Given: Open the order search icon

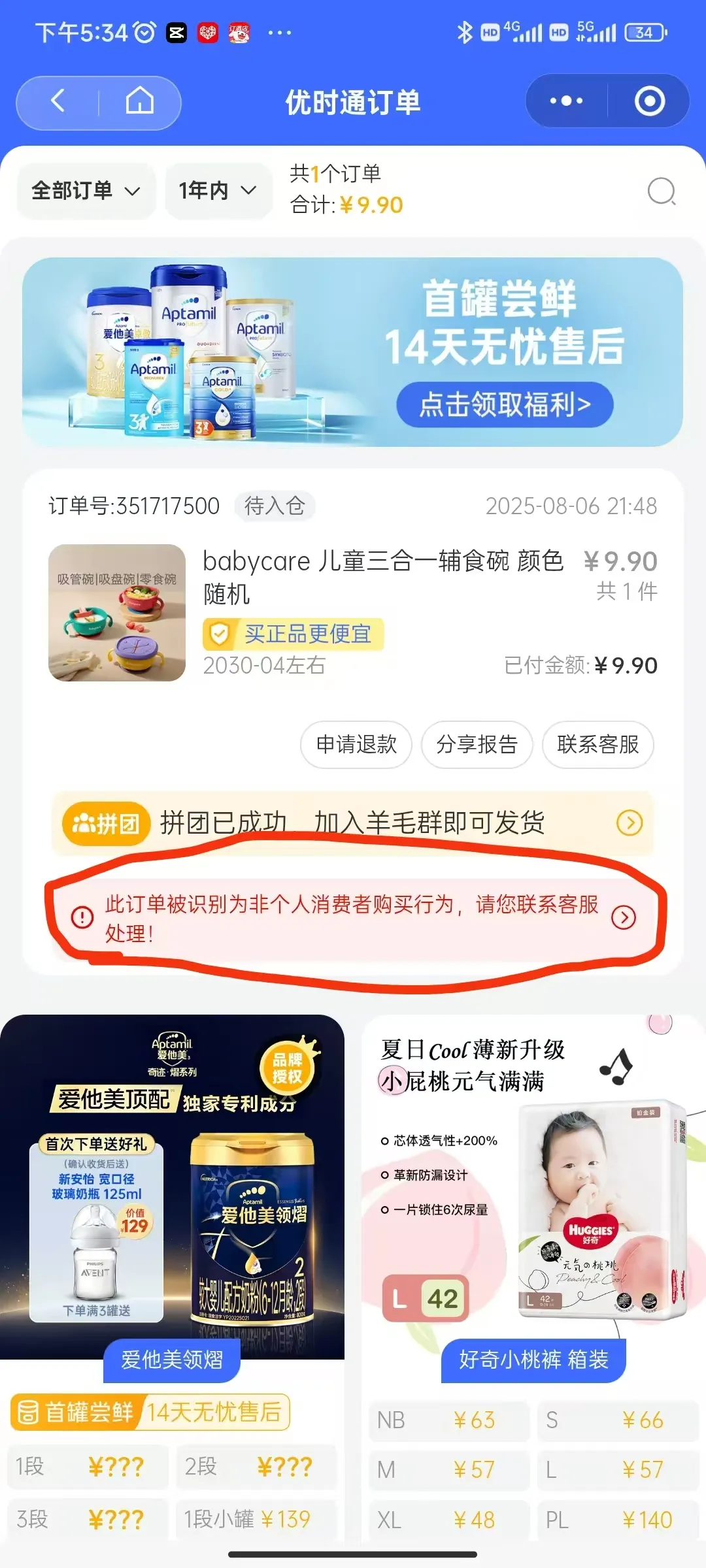Looking at the screenshot, I should click(x=662, y=191).
